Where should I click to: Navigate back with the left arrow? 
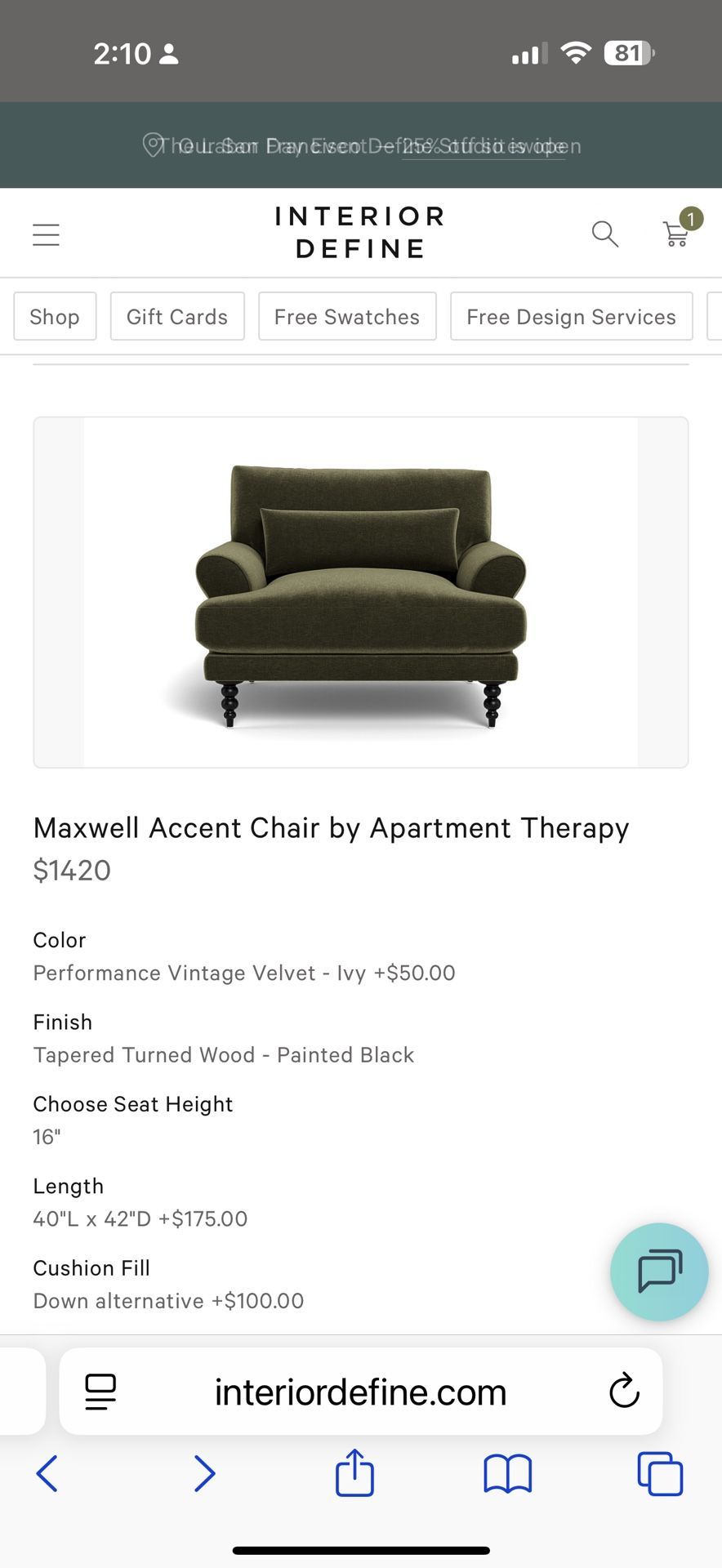pos(47,1473)
